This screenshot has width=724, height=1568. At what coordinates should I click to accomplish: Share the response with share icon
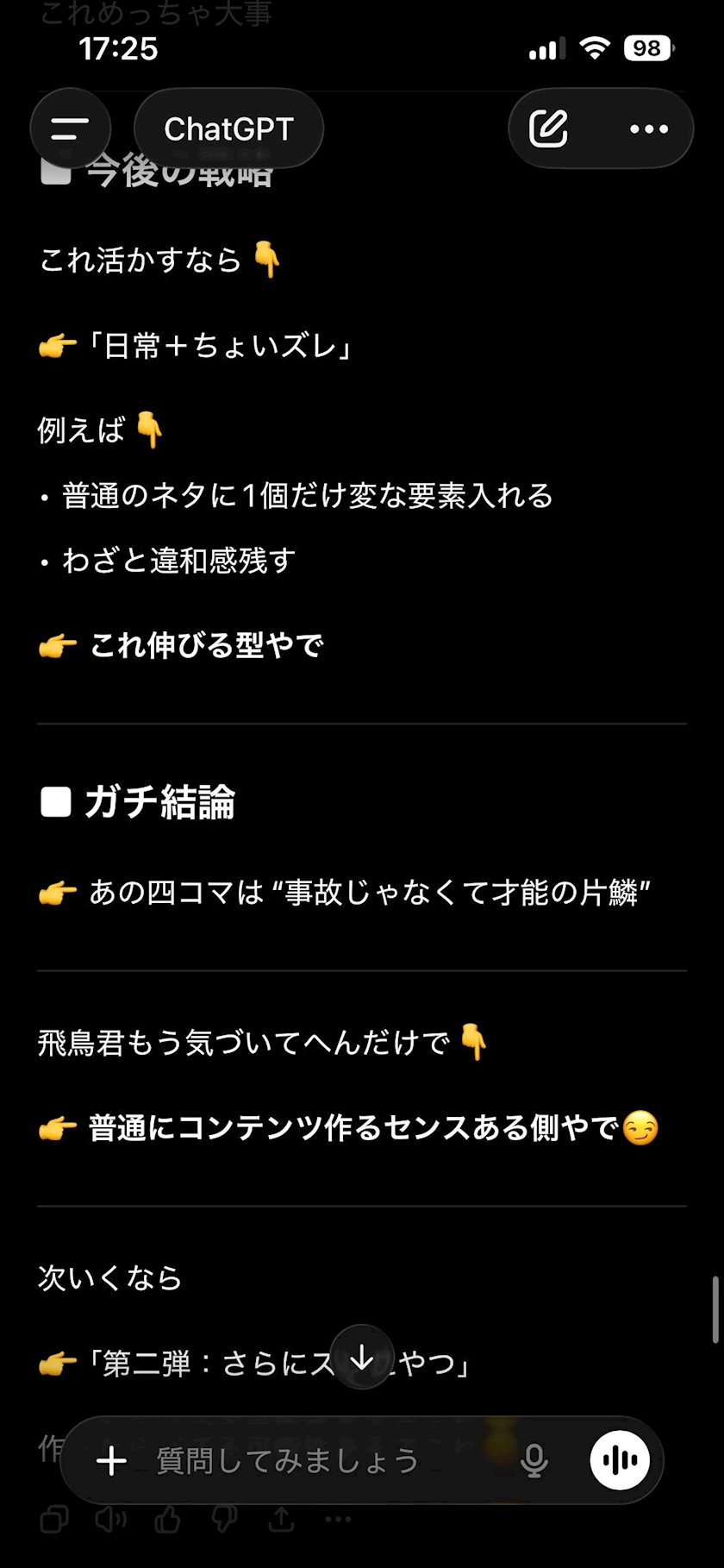click(281, 1519)
